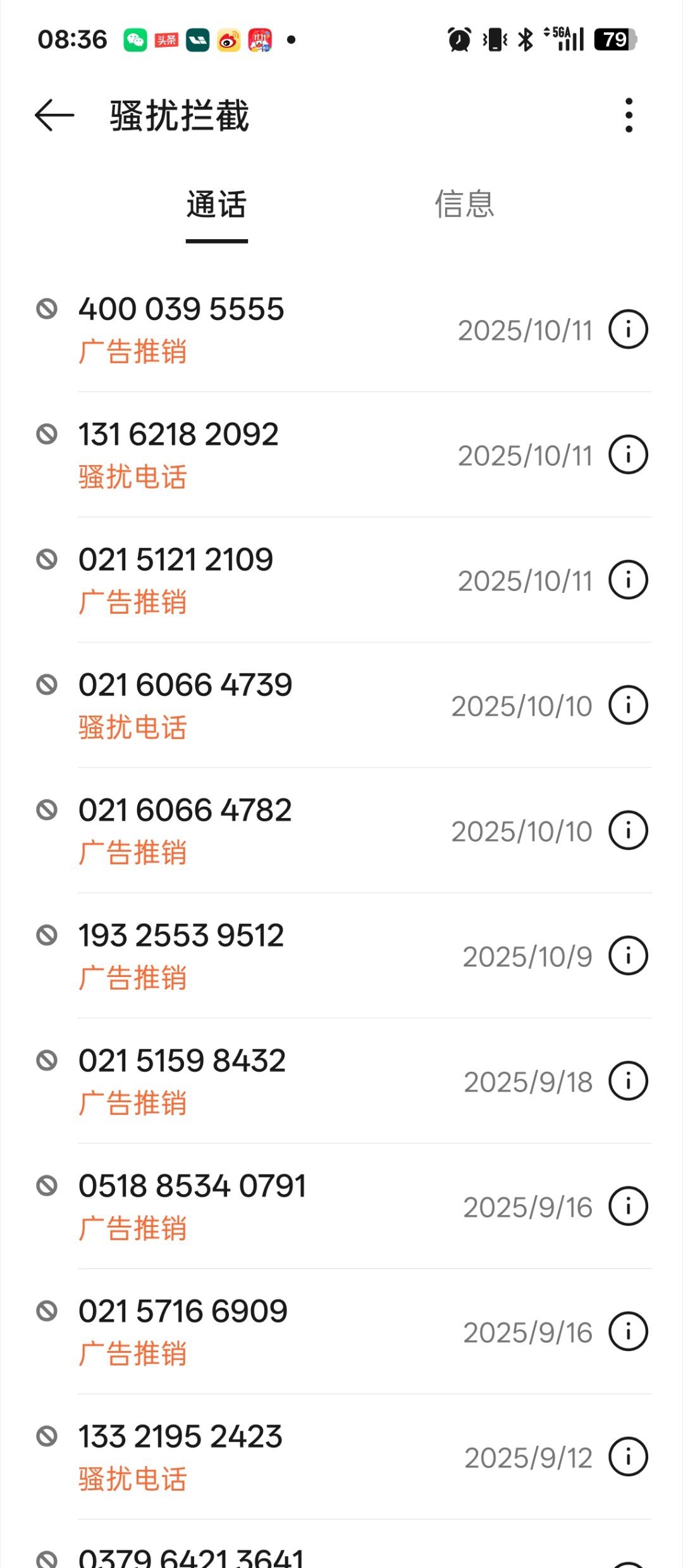Open info icon for 400 039 5555

[628, 329]
